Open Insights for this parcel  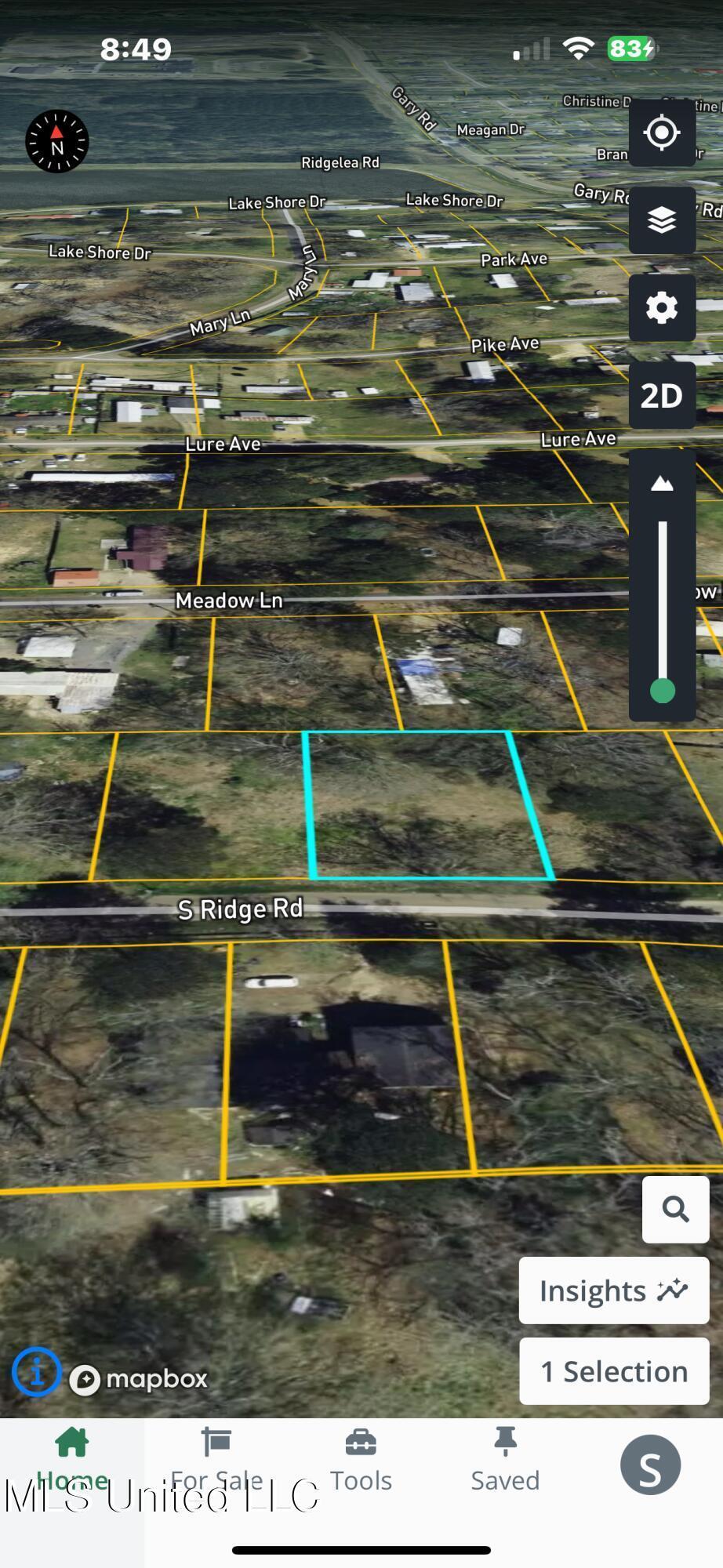point(614,1290)
